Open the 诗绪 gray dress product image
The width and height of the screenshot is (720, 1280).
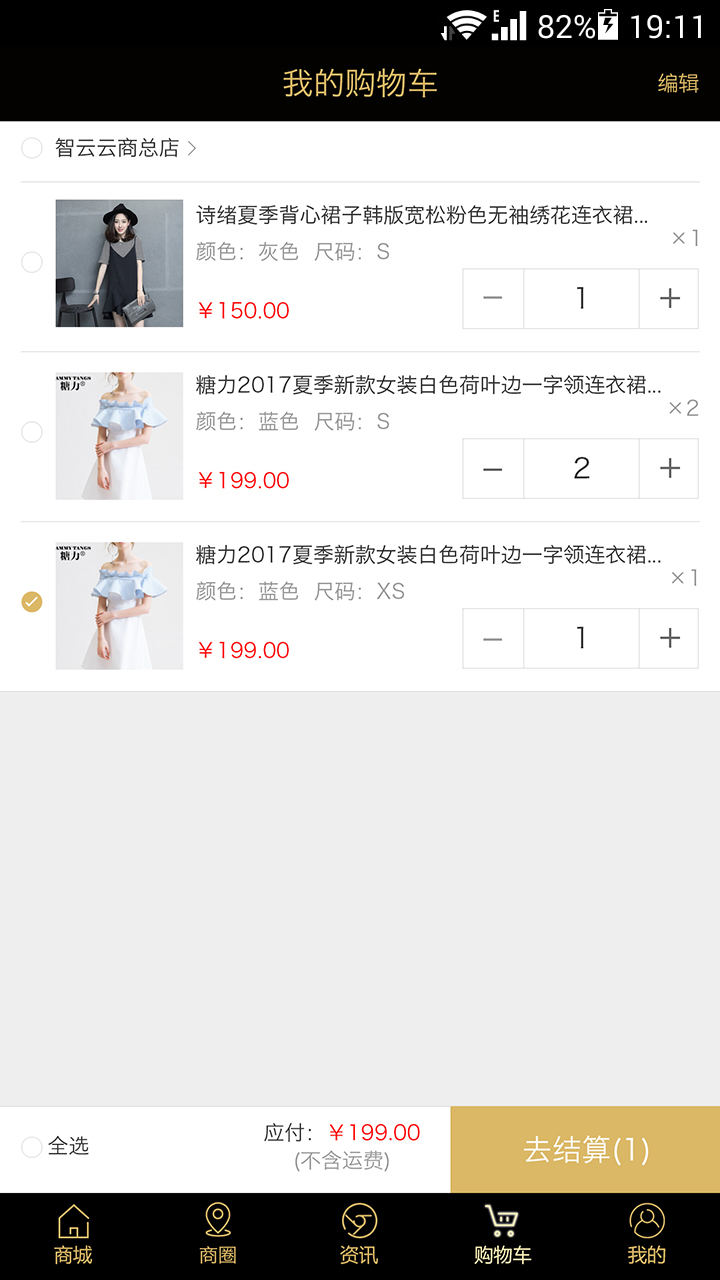pyautogui.click(x=119, y=263)
